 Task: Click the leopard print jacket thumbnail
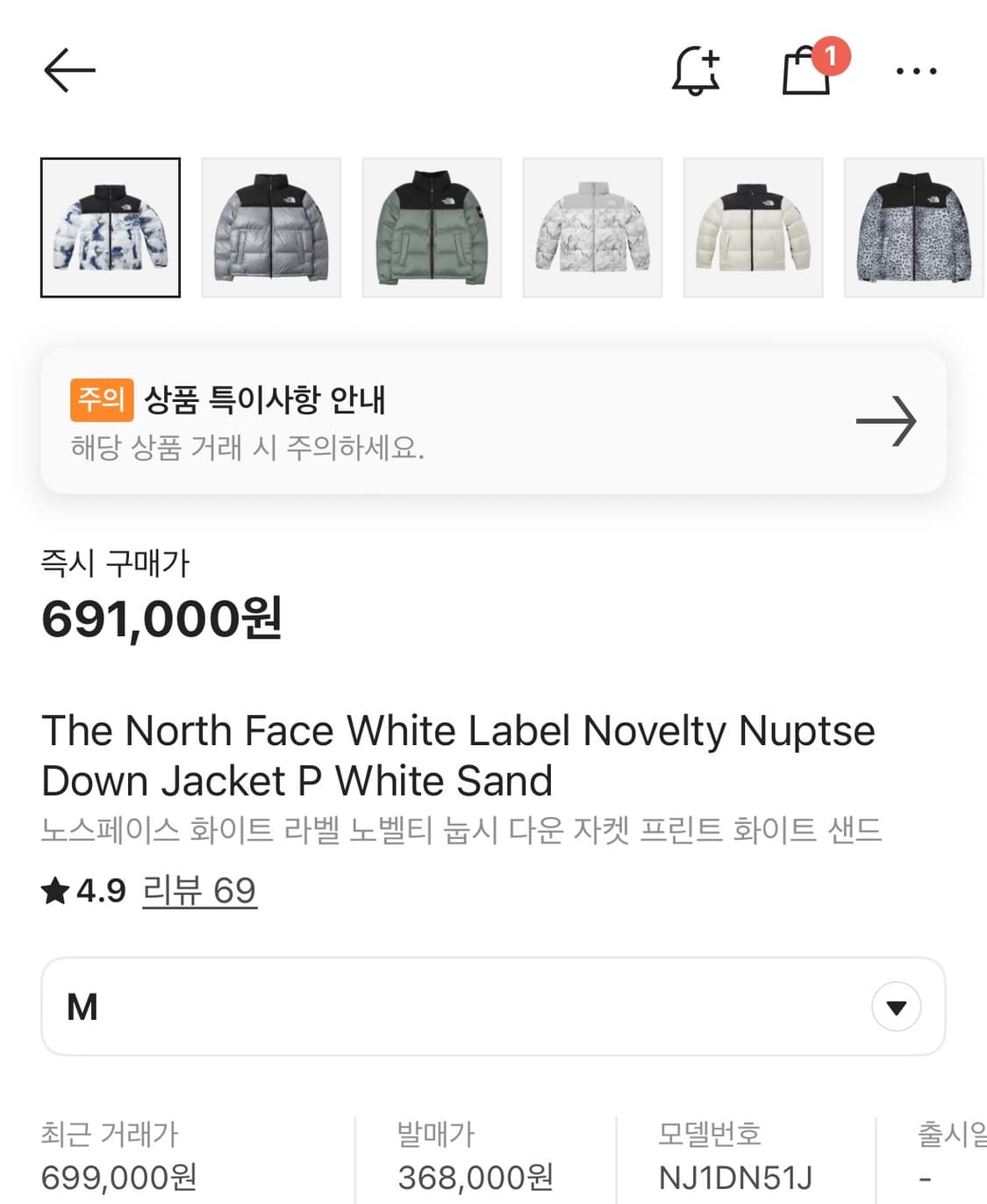coord(914,227)
